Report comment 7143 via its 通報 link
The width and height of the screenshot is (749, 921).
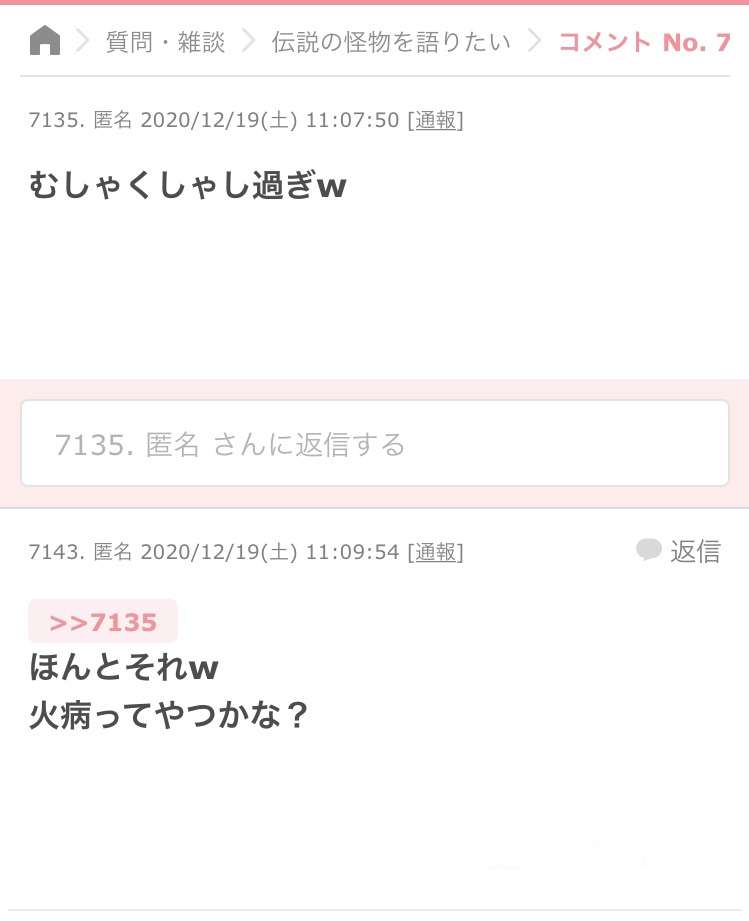tap(436, 551)
